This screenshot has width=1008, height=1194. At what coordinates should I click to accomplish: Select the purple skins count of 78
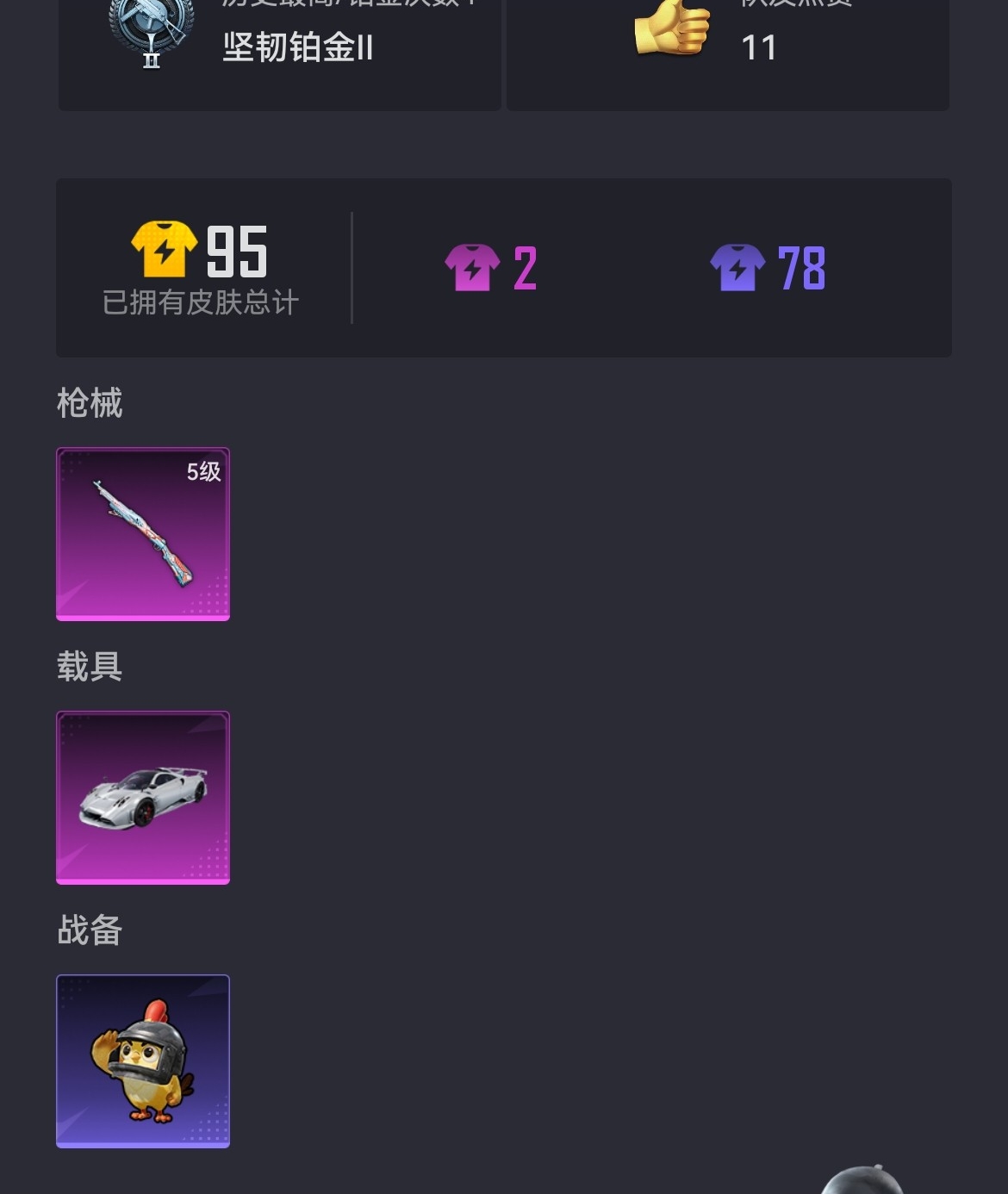click(768, 268)
